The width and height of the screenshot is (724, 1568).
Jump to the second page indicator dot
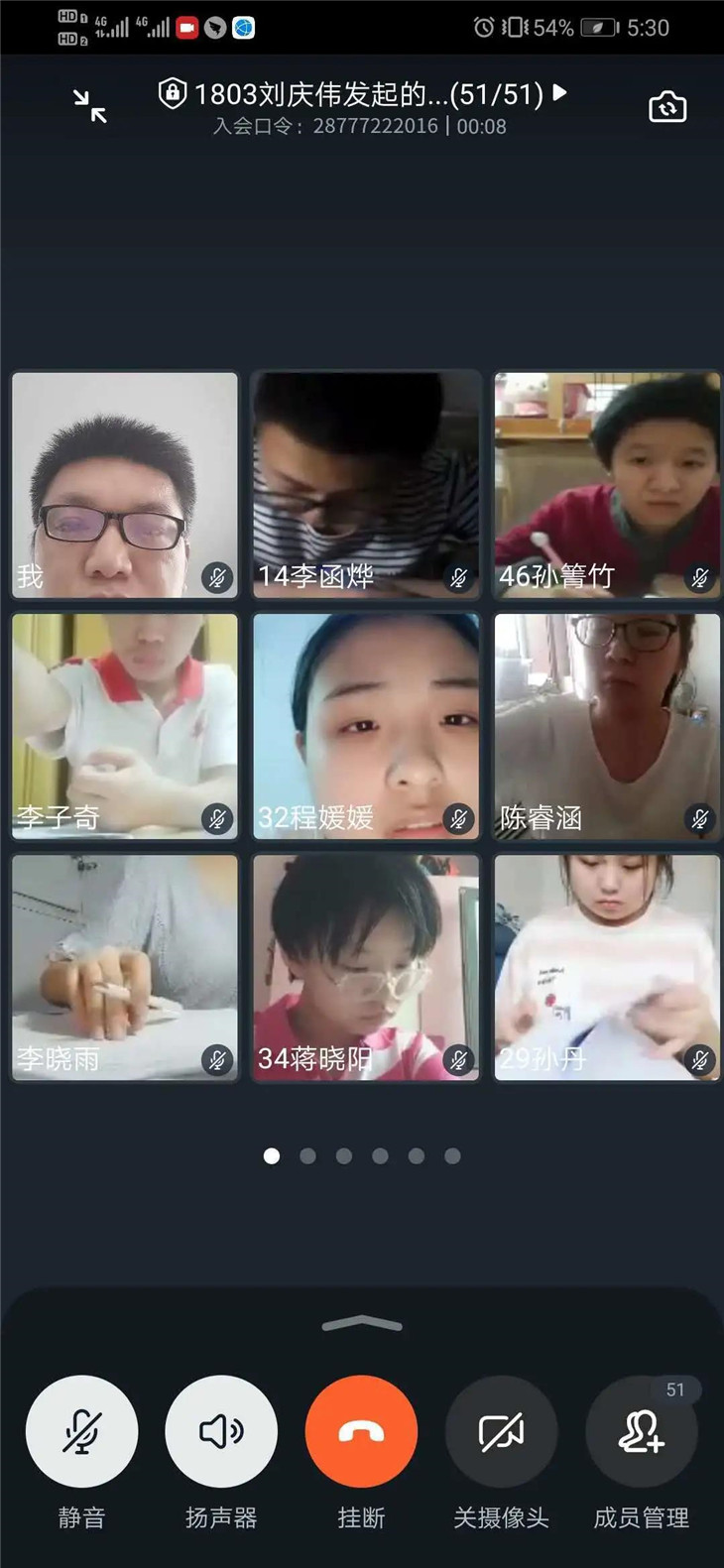point(307,1155)
